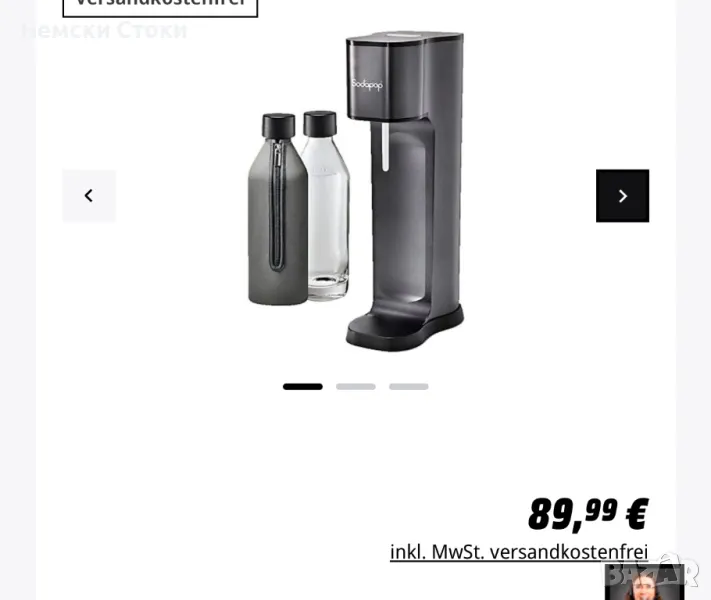Open the soda maker product image
The width and height of the screenshot is (711, 600).
pos(356,190)
